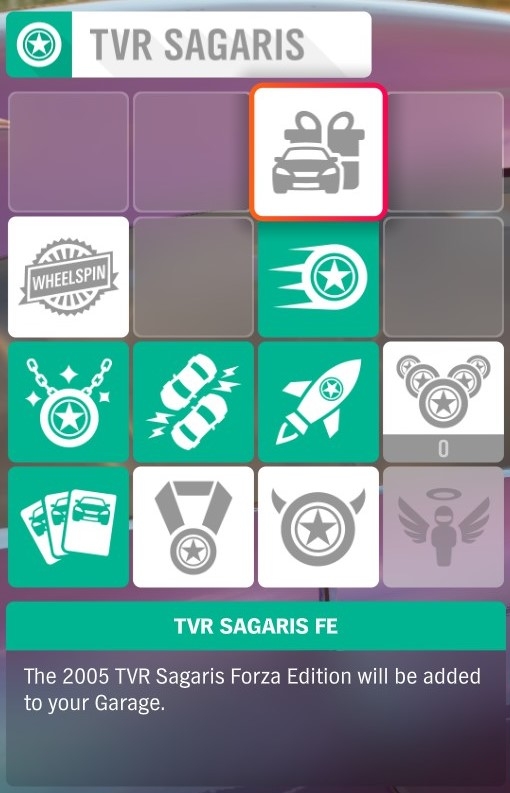Open the car cards perk tile

[x=68, y=527]
